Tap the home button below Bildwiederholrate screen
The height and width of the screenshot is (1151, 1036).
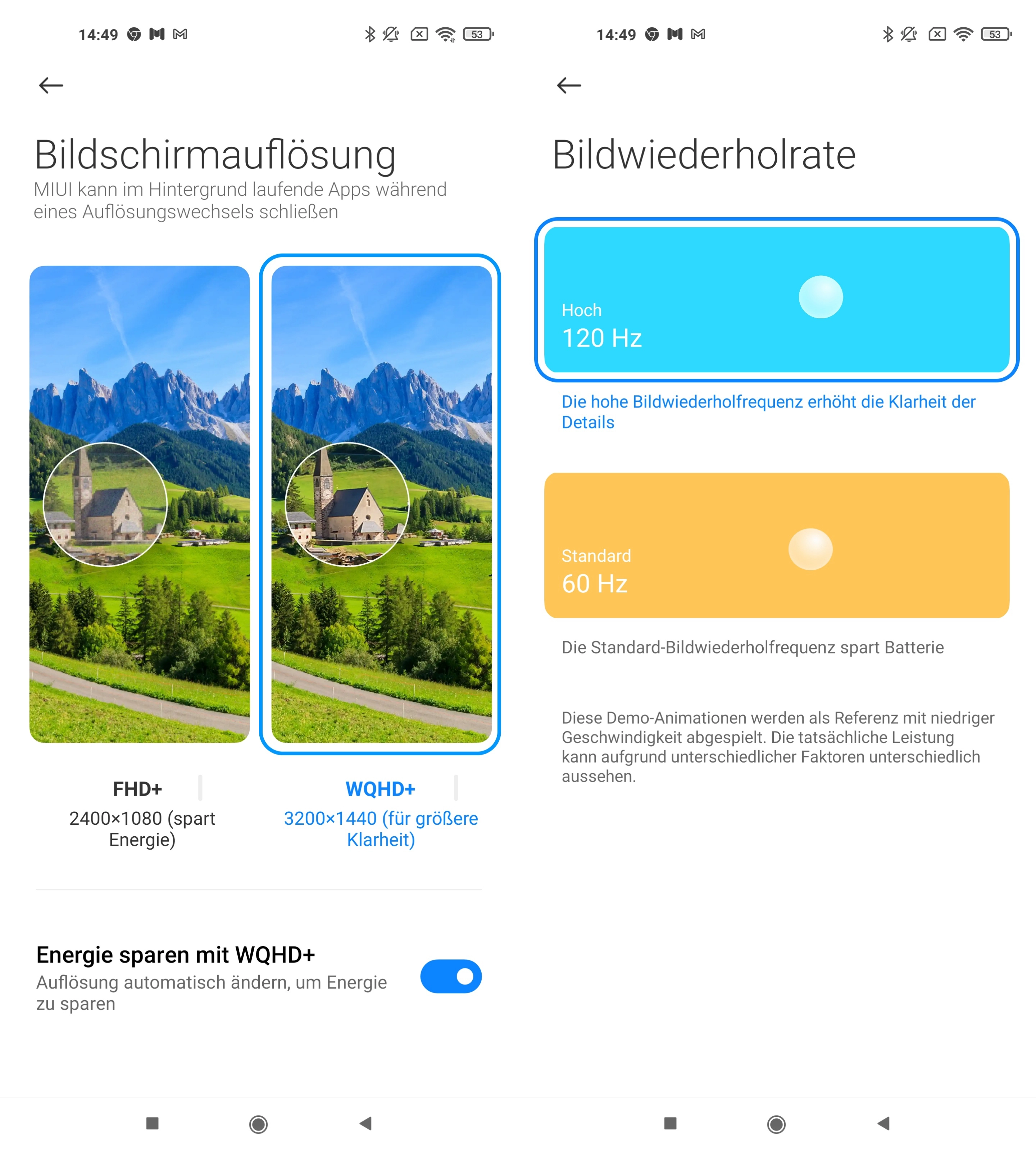point(776,1124)
